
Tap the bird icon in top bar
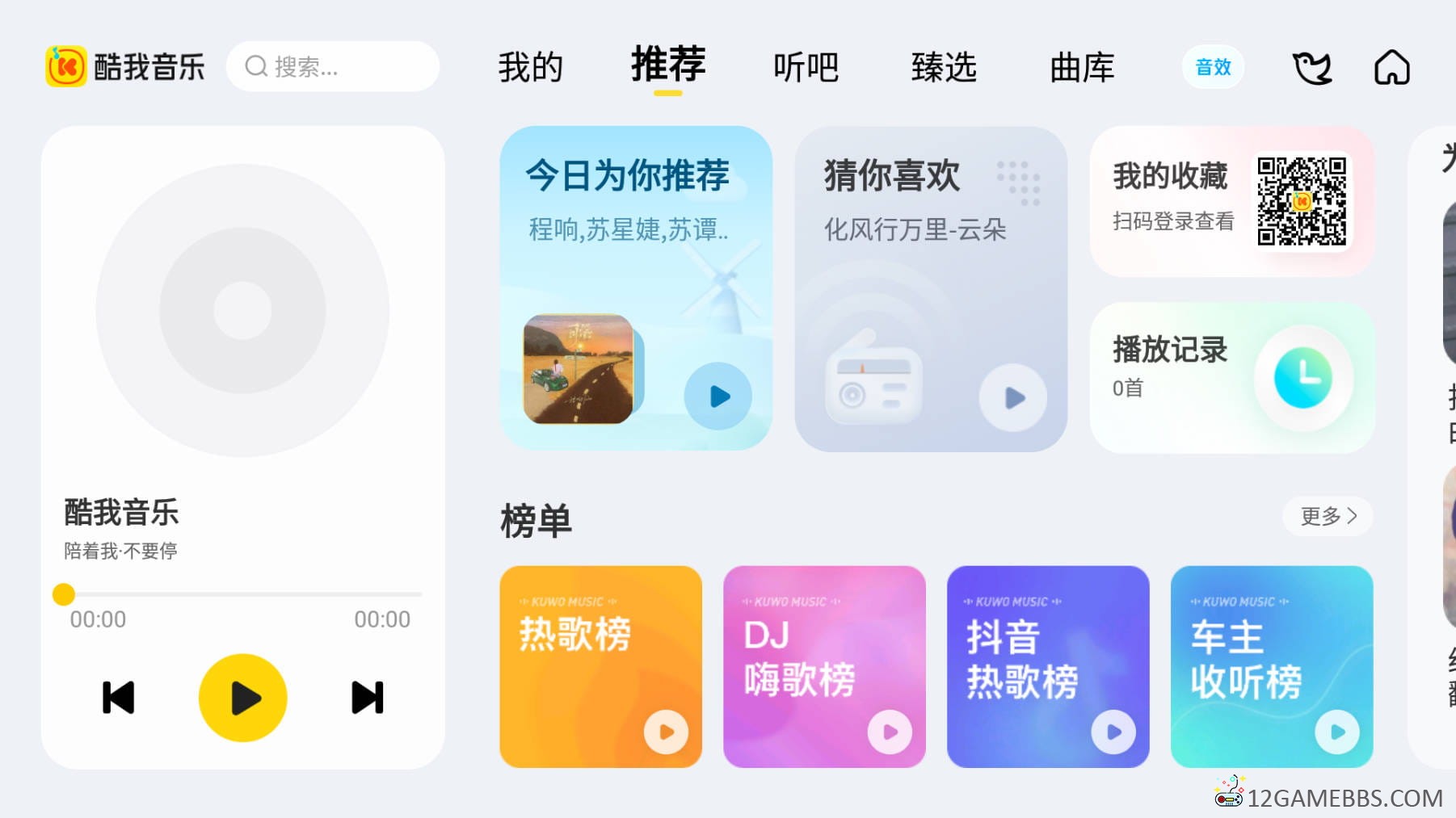pos(1311,68)
